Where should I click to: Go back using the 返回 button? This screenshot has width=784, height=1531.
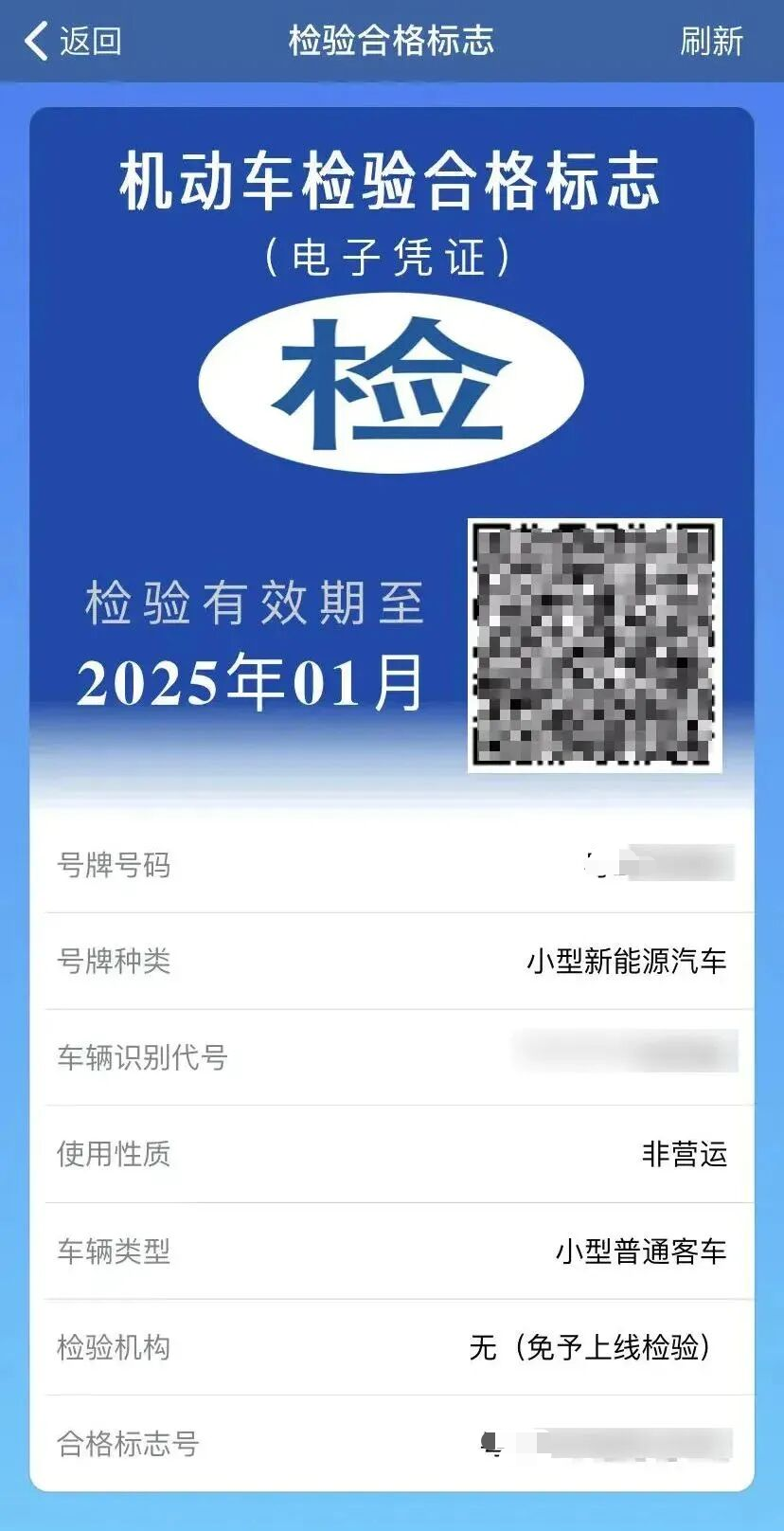[x=74, y=42]
